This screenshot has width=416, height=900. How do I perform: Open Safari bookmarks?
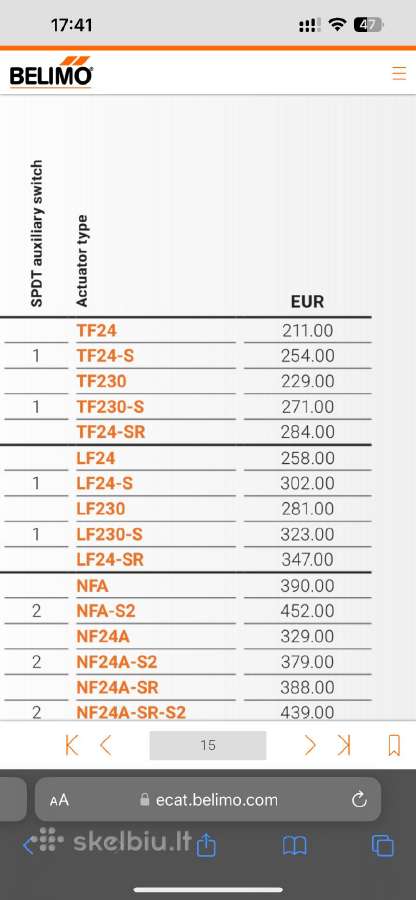pyautogui.click(x=295, y=845)
